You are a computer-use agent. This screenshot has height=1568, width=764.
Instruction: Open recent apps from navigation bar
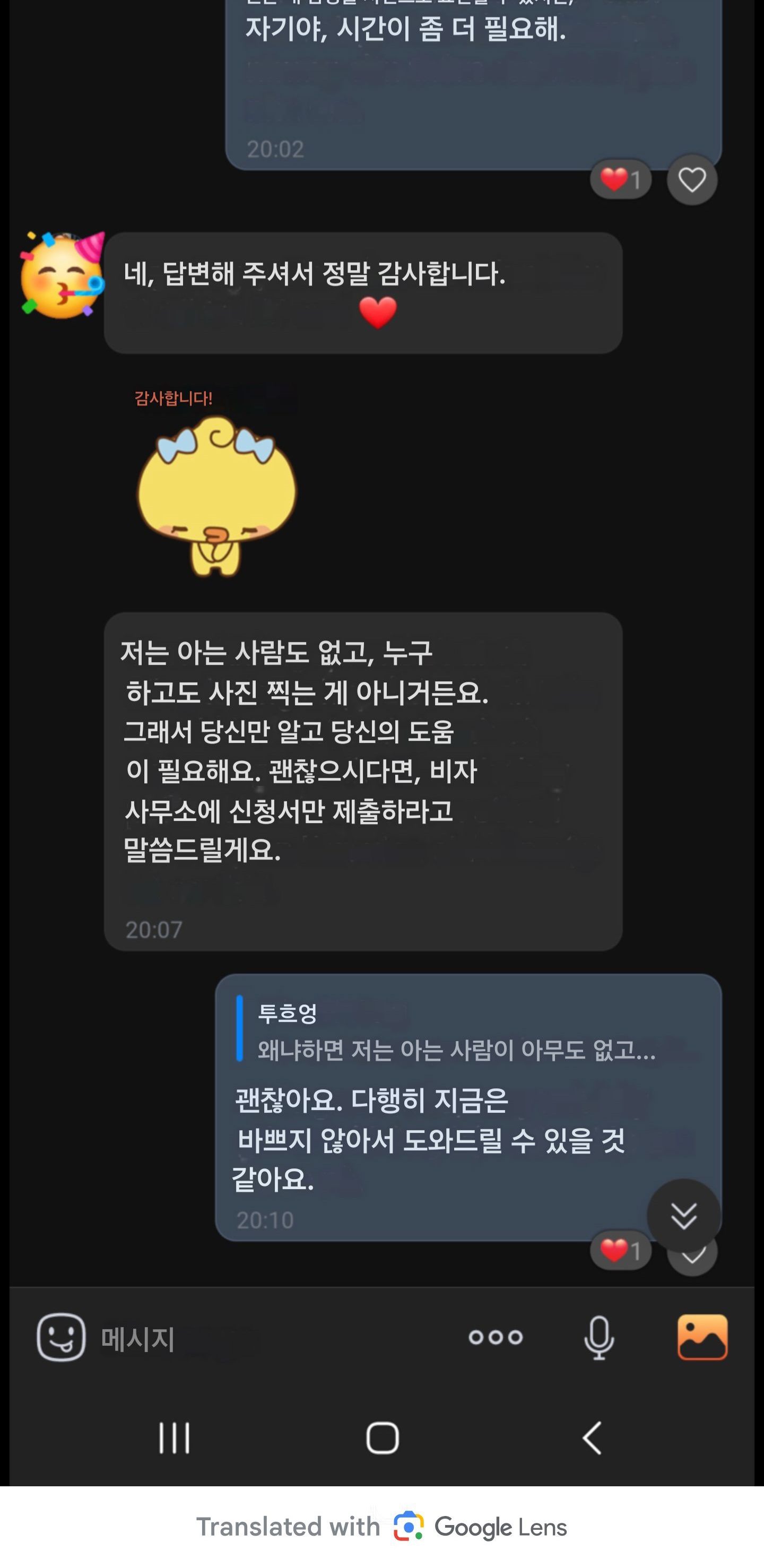tap(174, 1438)
